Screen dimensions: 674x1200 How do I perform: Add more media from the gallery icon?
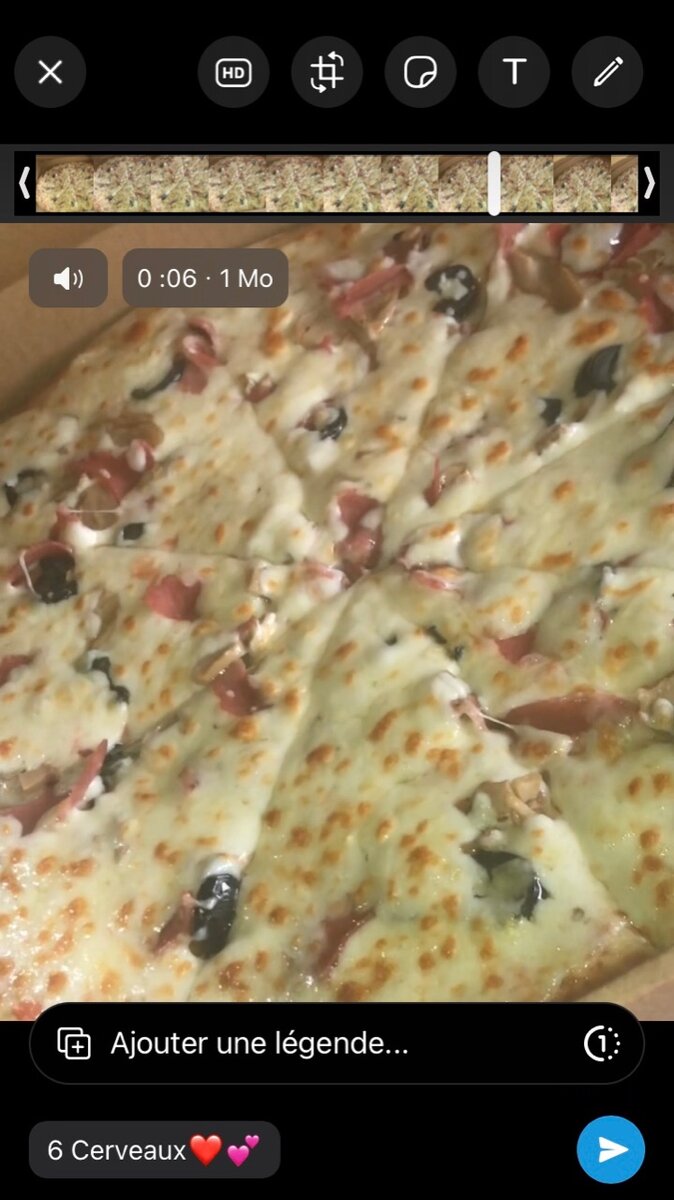pyautogui.click(x=74, y=1044)
